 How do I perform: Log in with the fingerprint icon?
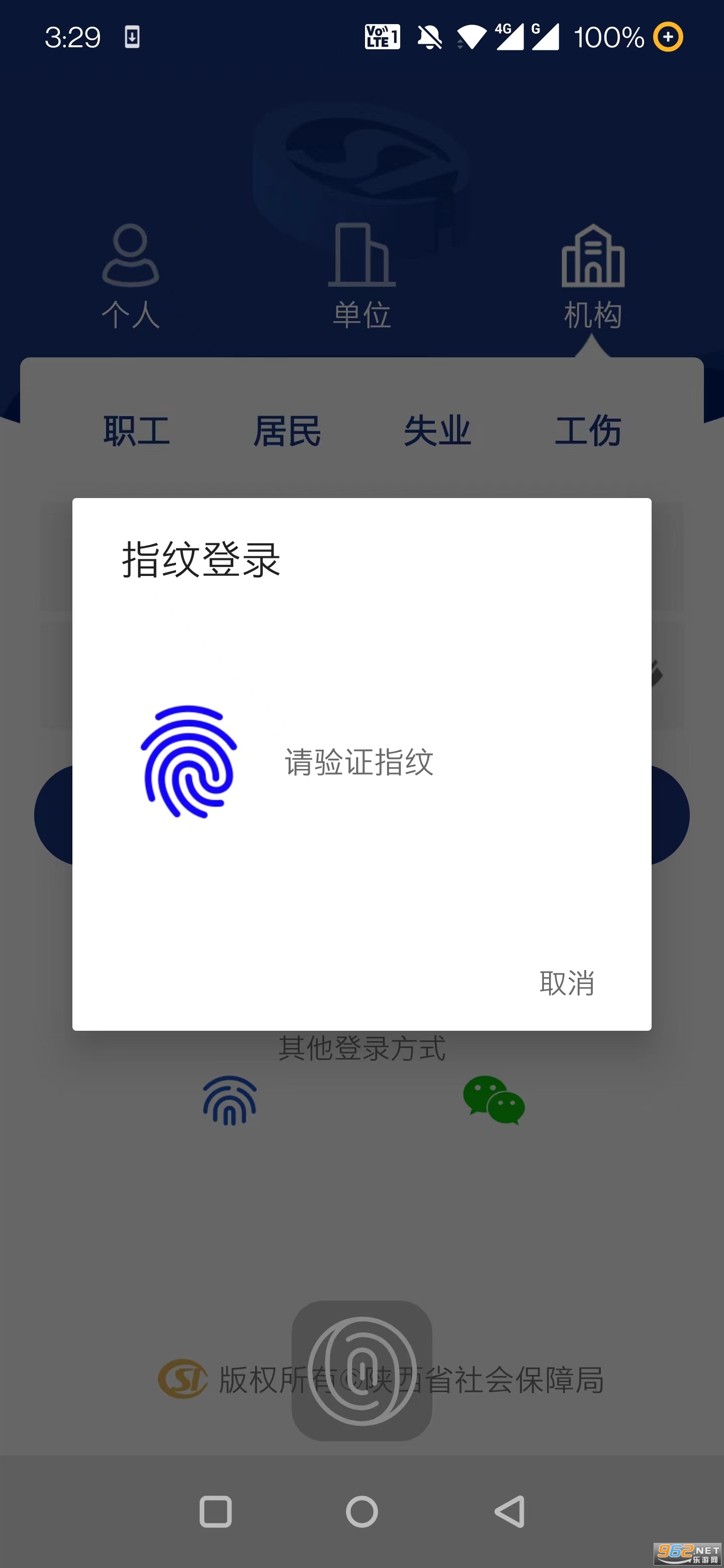point(230,1100)
